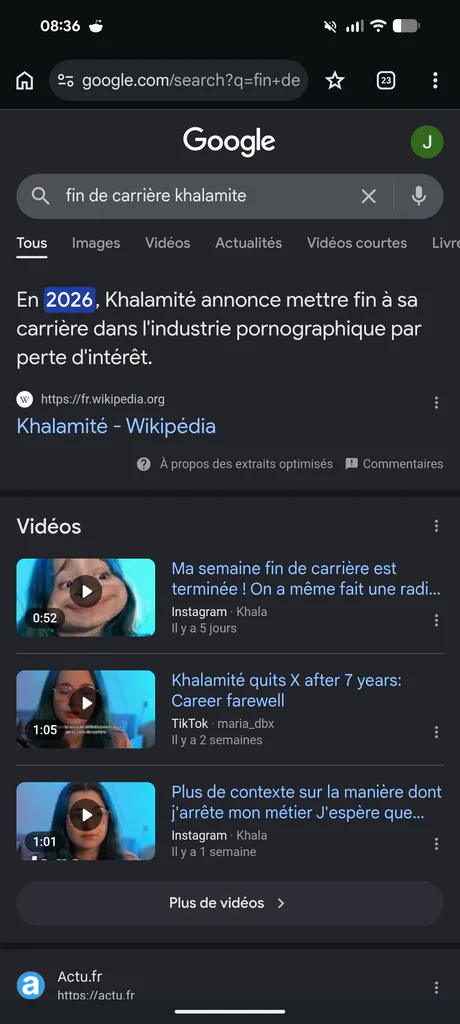
Task: Open 'Khalamité quits X after 7 years' result
Action: tap(286, 691)
